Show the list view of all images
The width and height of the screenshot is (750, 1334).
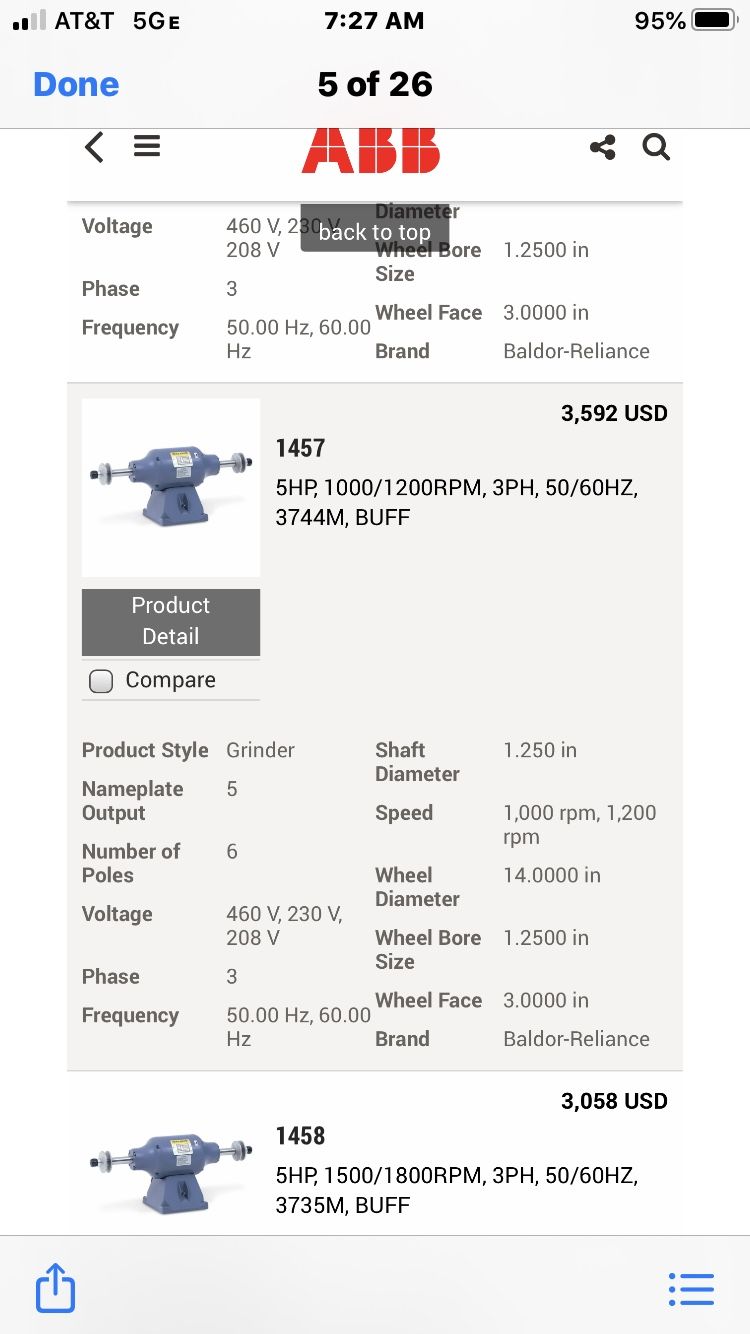coord(691,1288)
